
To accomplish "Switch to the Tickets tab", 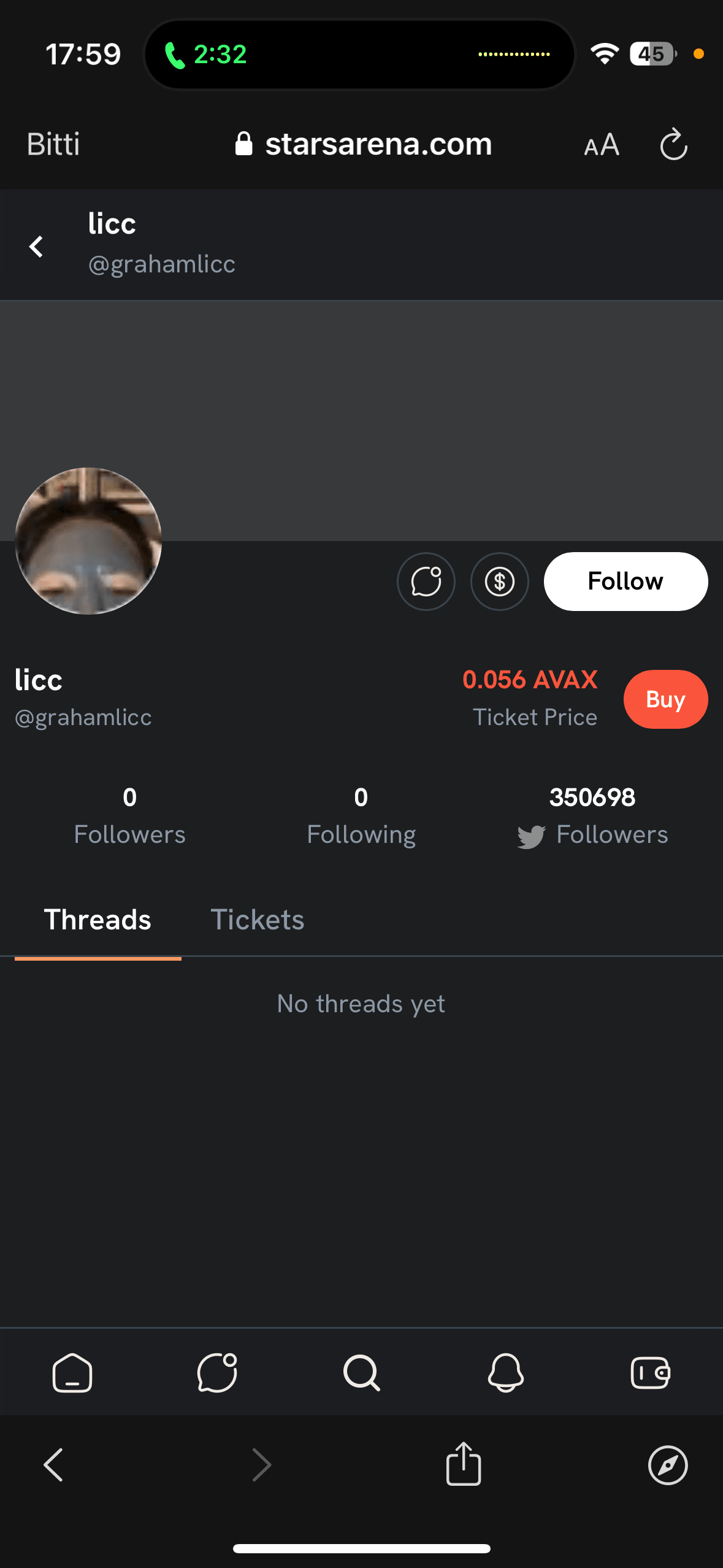I will point(257,920).
